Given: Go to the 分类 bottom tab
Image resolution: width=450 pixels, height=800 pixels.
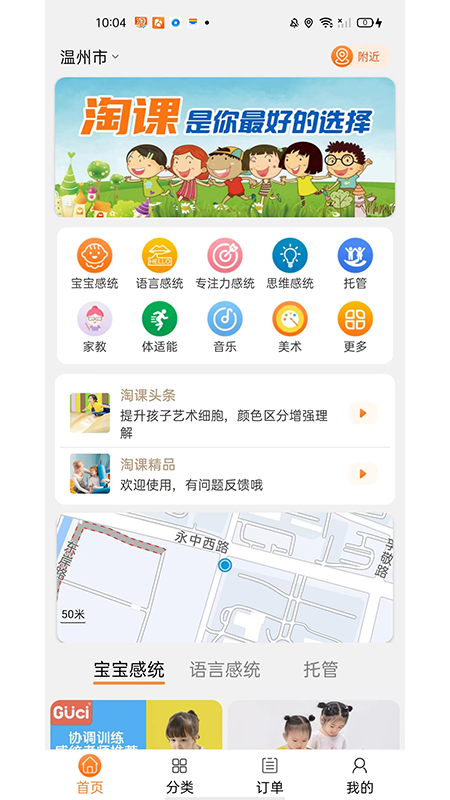Looking at the screenshot, I should click(x=180, y=775).
